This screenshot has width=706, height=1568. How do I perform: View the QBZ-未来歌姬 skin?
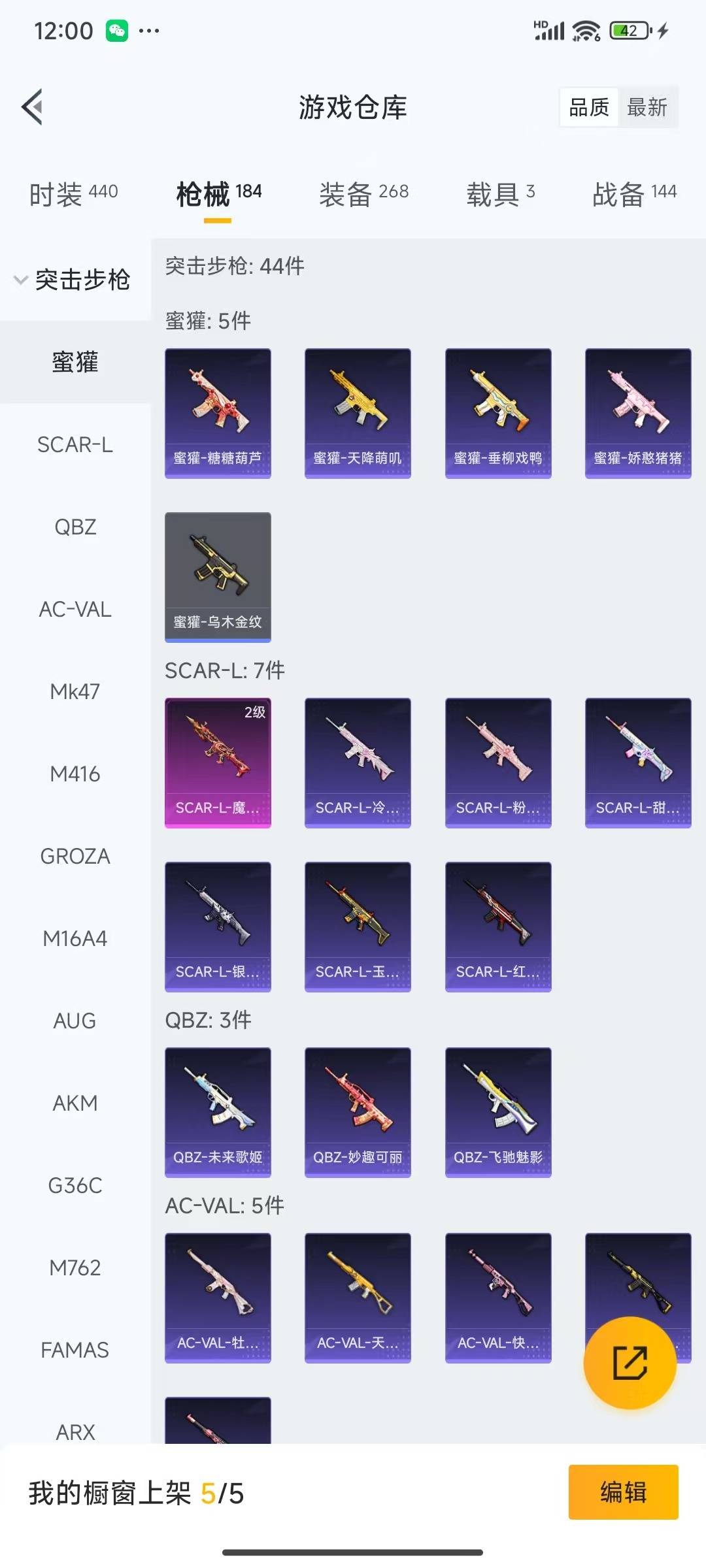[218, 1112]
